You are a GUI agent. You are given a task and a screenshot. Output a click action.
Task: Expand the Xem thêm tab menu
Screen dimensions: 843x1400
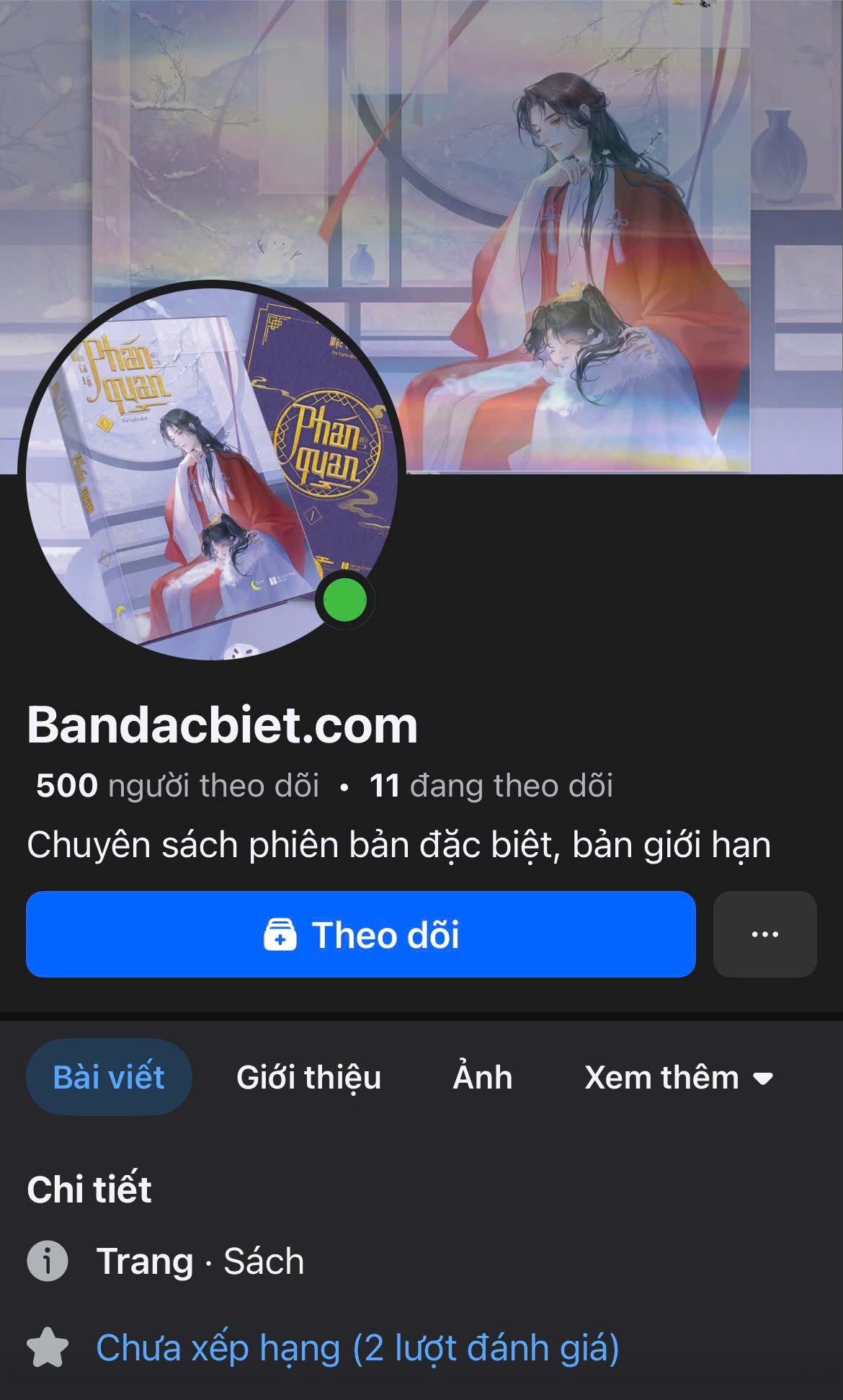659,1077
